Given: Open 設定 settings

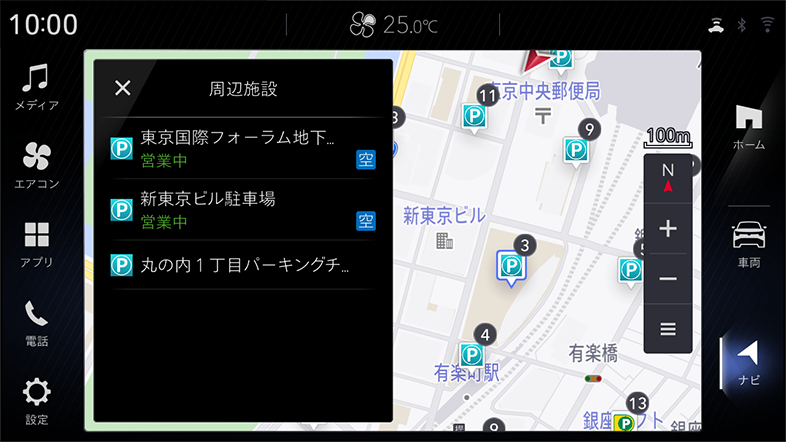Looking at the screenshot, I should [37, 402].
